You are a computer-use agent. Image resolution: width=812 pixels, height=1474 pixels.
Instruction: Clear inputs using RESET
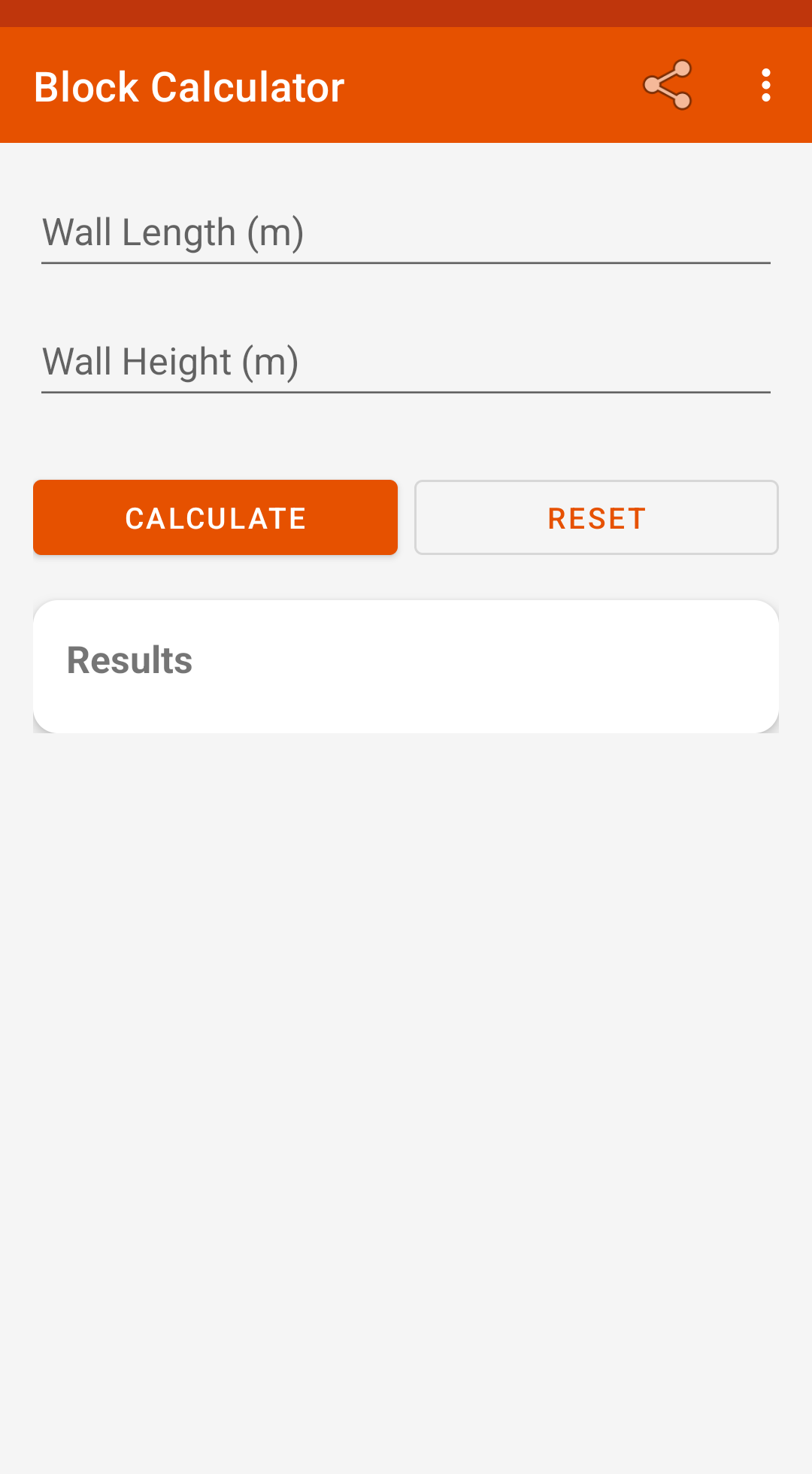tap(596, 517)
